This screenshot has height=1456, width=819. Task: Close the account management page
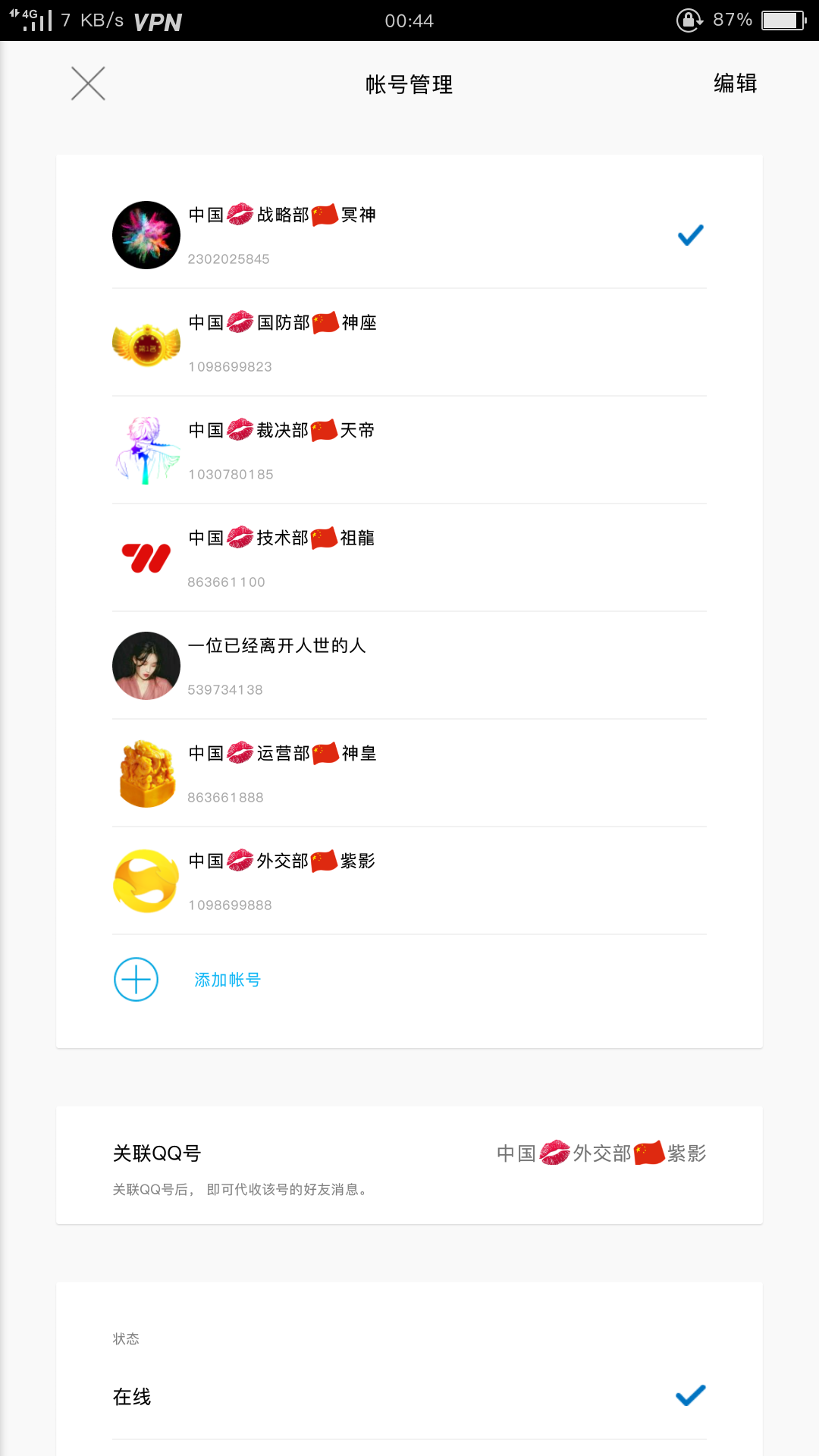pos(88,83)
